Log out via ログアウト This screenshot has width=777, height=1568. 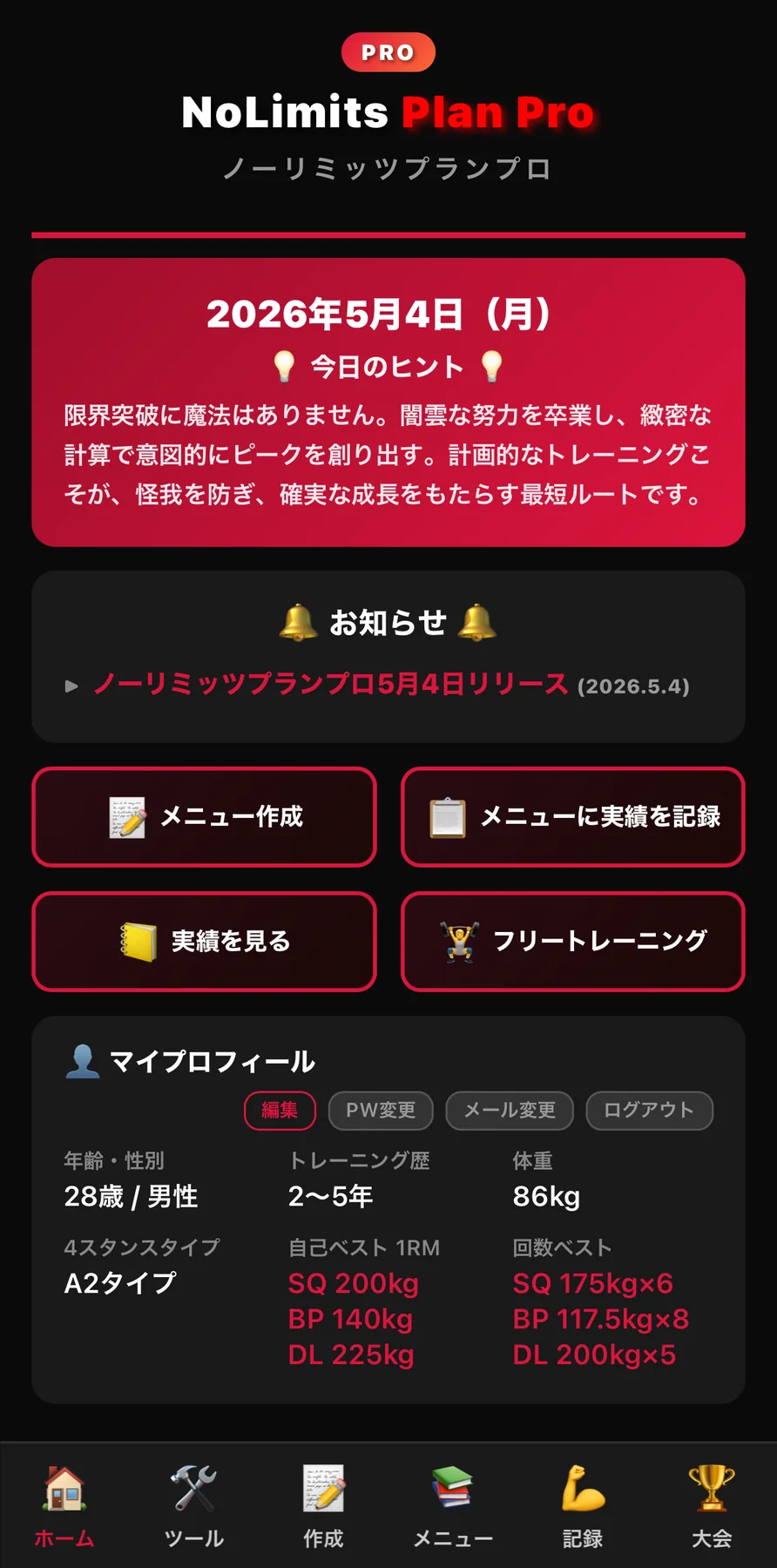coord(649,1111)
